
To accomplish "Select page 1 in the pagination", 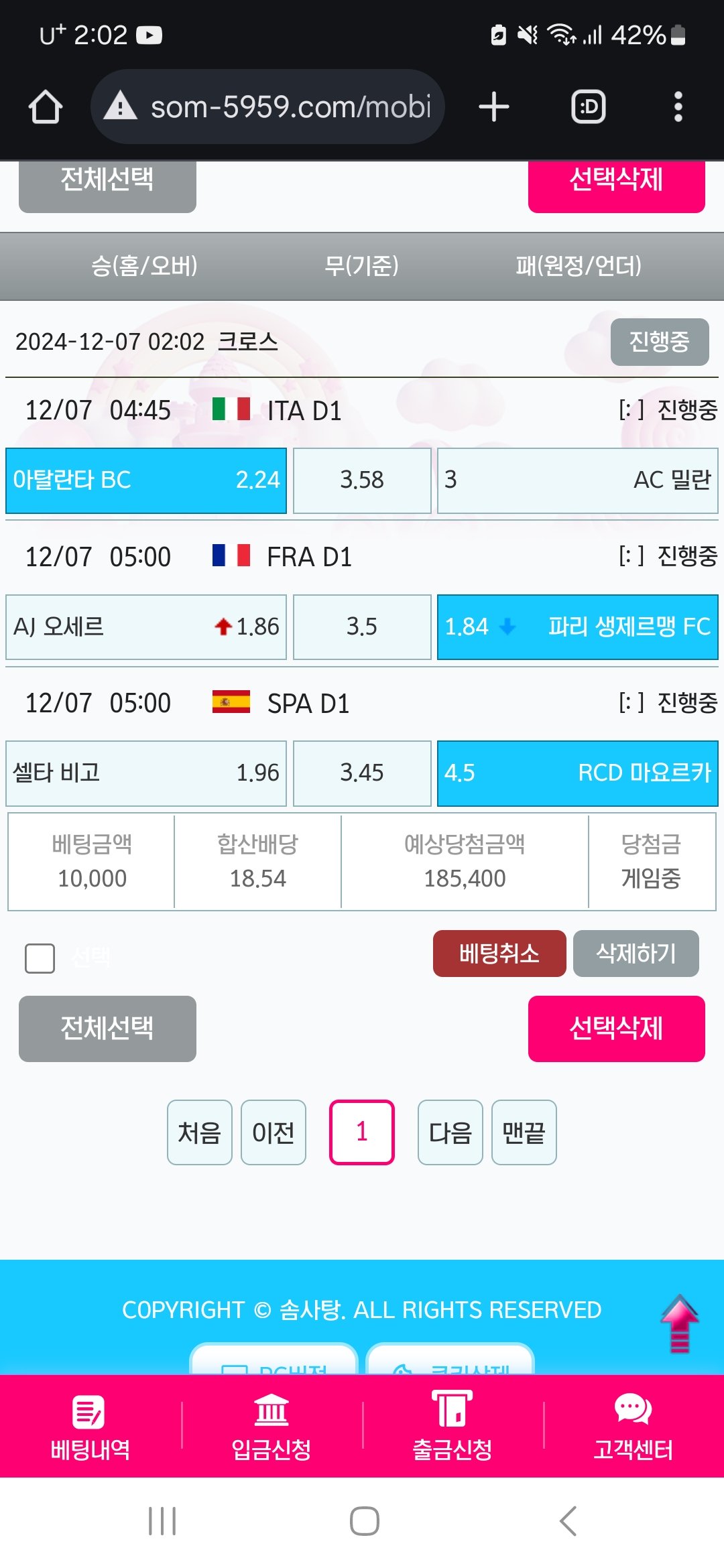I will point(362,1132).
